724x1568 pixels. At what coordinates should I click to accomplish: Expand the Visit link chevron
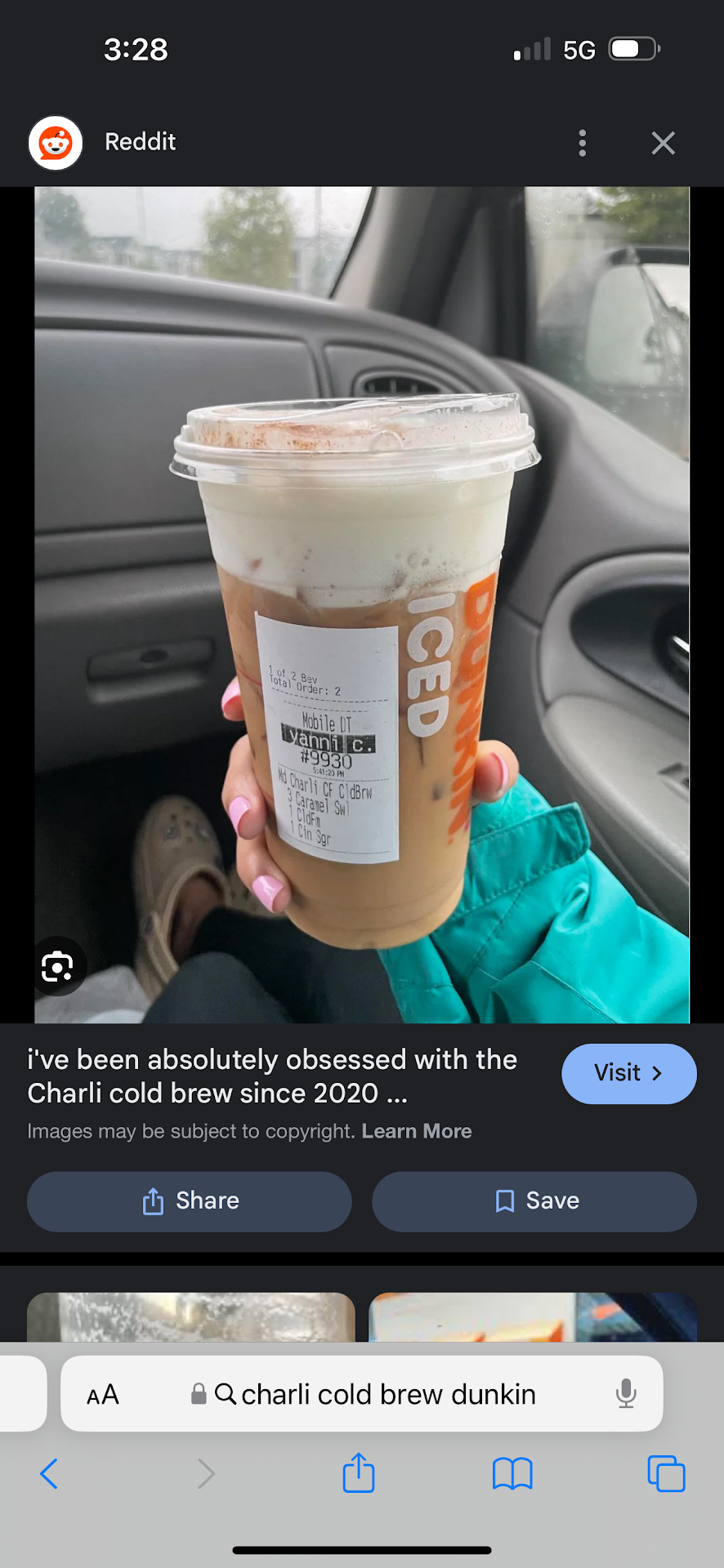(x=657, y=1074)
